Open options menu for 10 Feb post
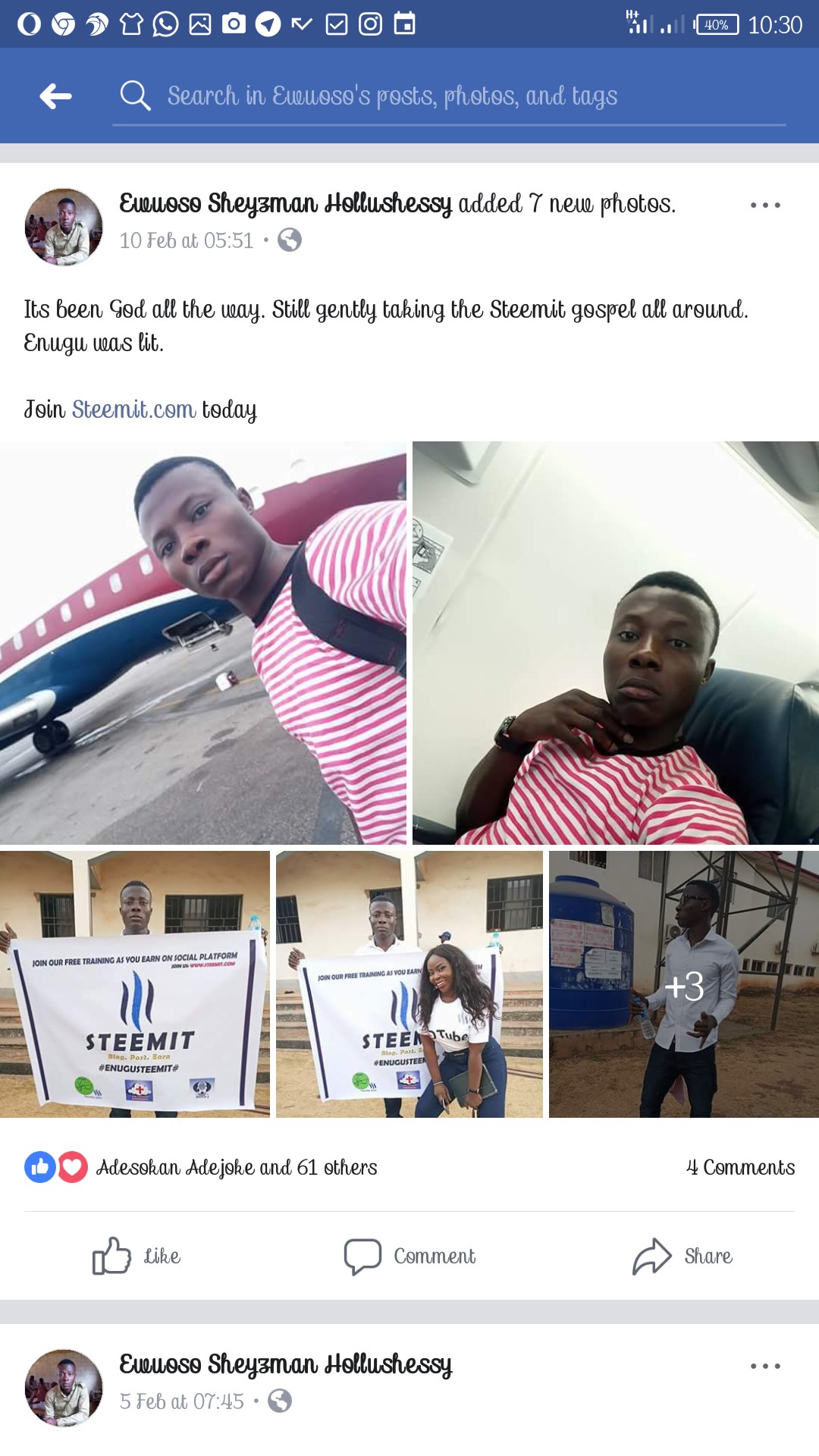Viewport: 819px width, 1456px height. (x=765, y=205)
